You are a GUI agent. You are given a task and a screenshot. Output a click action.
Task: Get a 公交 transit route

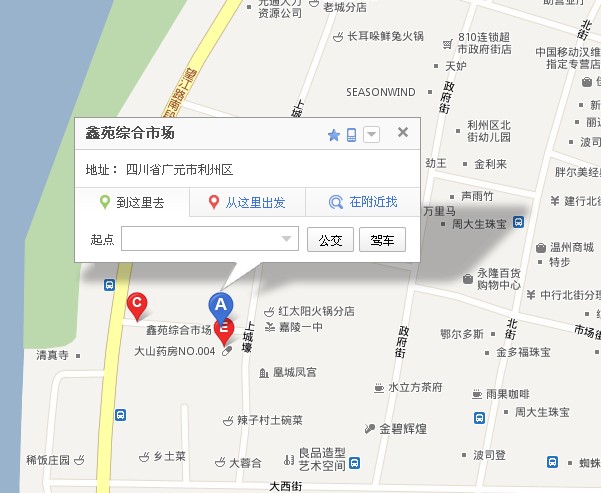[x=330, y=239]
